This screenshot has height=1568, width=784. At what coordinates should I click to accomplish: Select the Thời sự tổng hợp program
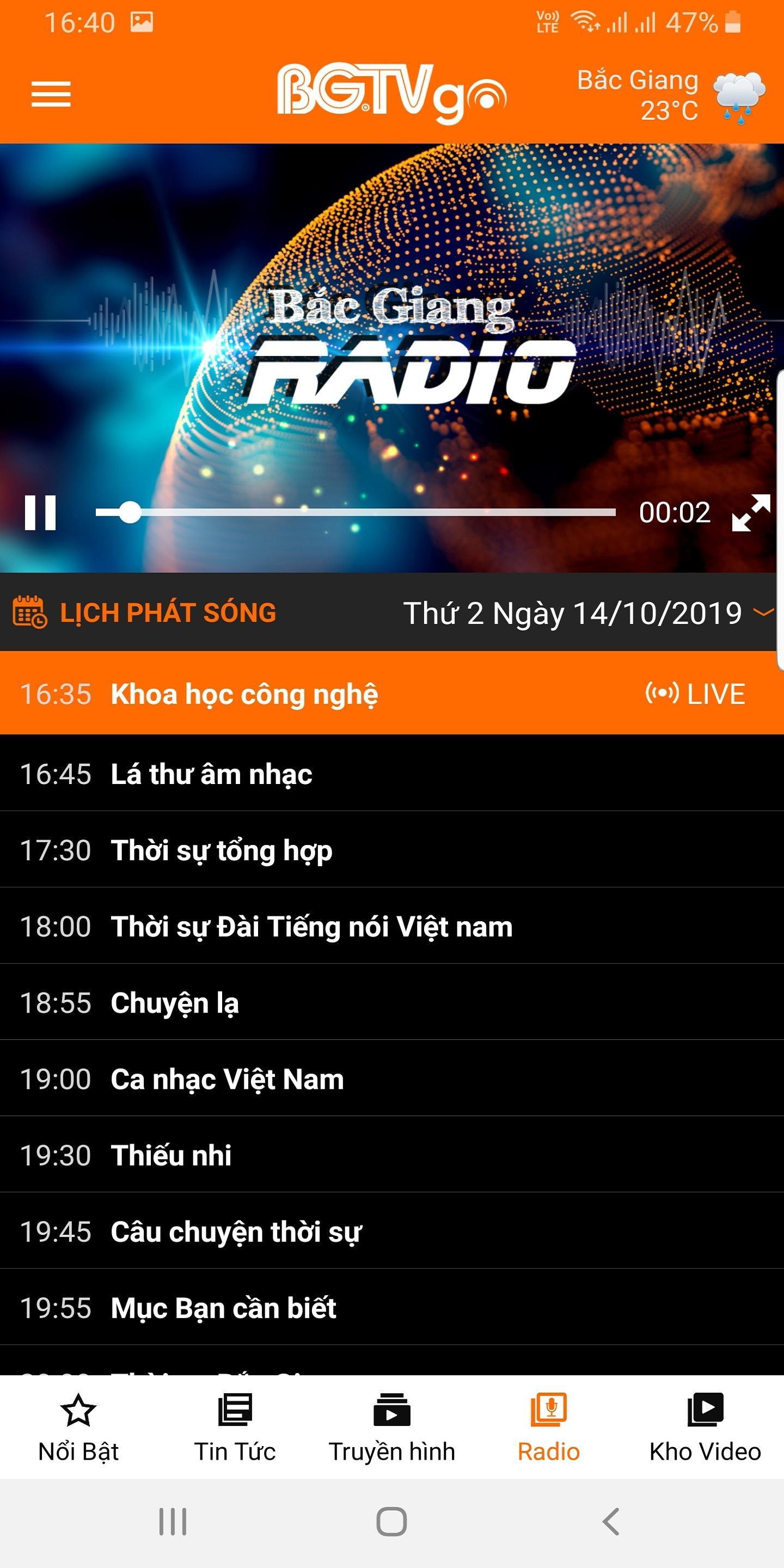click(221, 850)
